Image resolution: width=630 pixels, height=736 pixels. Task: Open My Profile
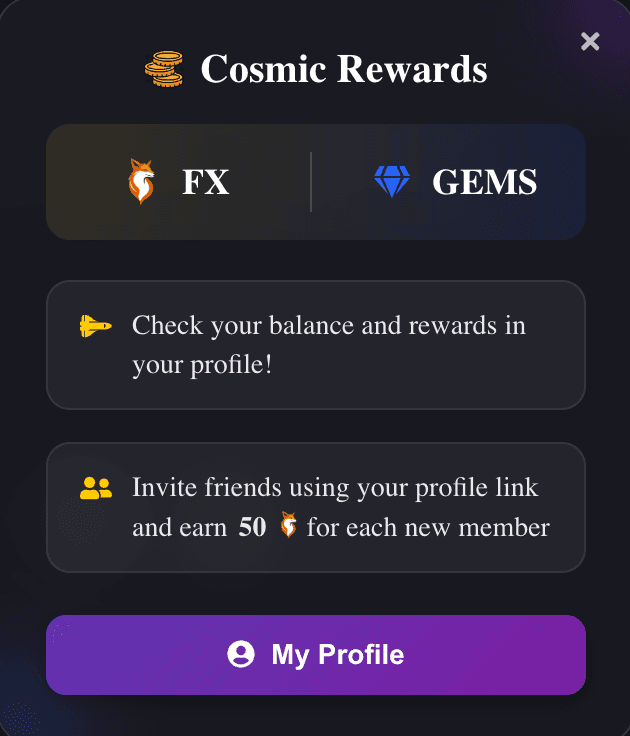[316, 655]
